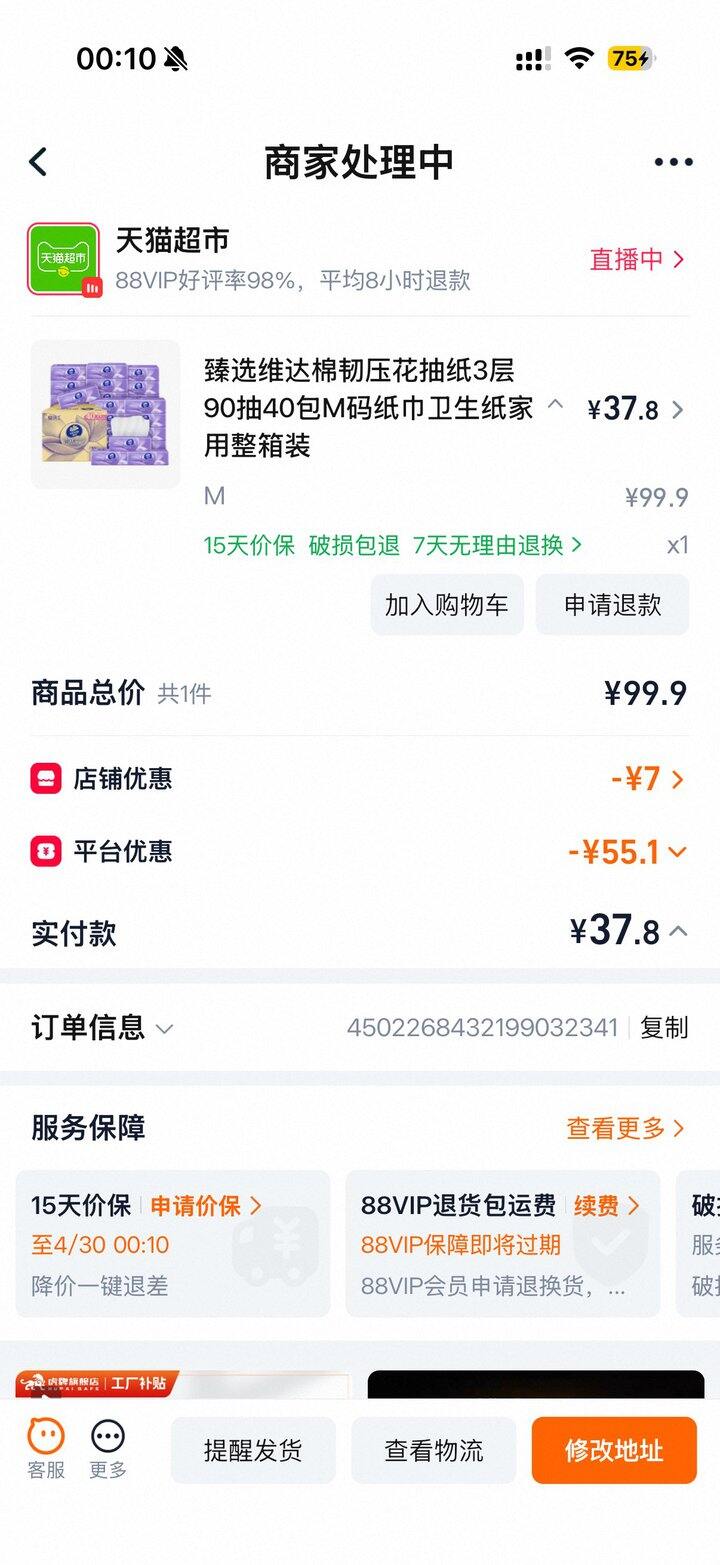Viewport: 720px width, 1565px height.
Task: Contact 客服 customer service
Action: [46, 1449]
